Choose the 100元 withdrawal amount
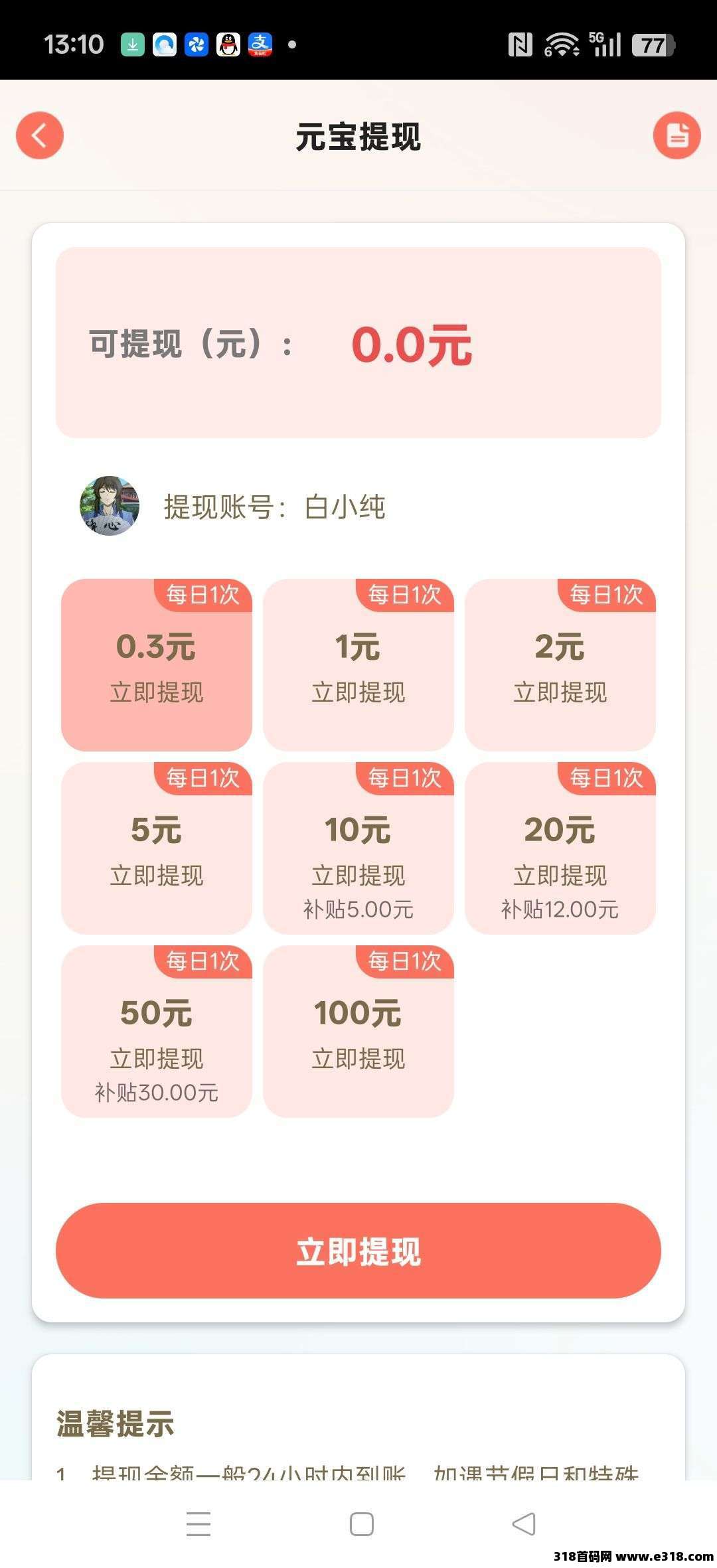Viewport: 717px width, 1568px height. tap(358, 1032)
